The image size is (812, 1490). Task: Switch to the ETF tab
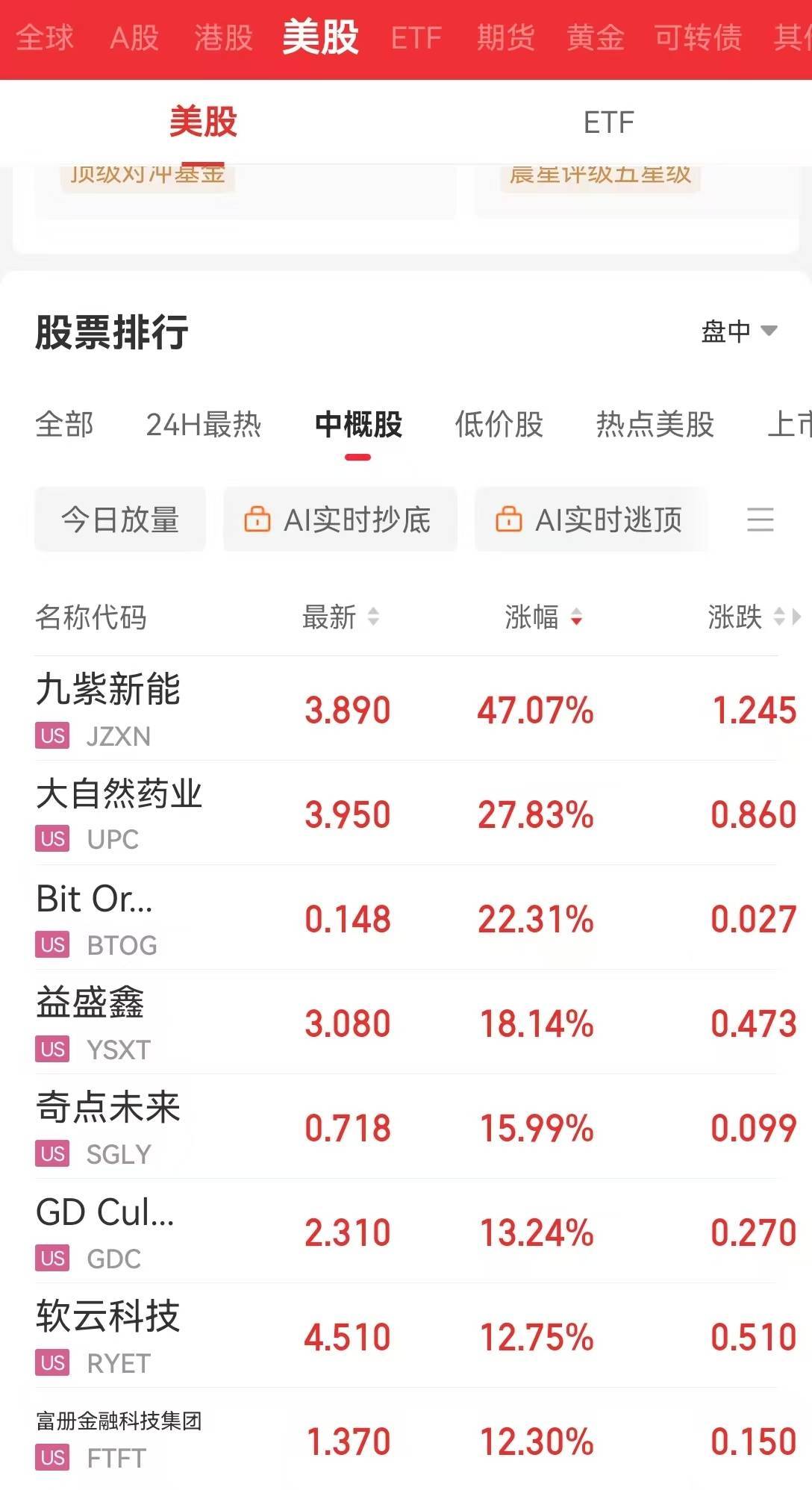click(609, 121)
